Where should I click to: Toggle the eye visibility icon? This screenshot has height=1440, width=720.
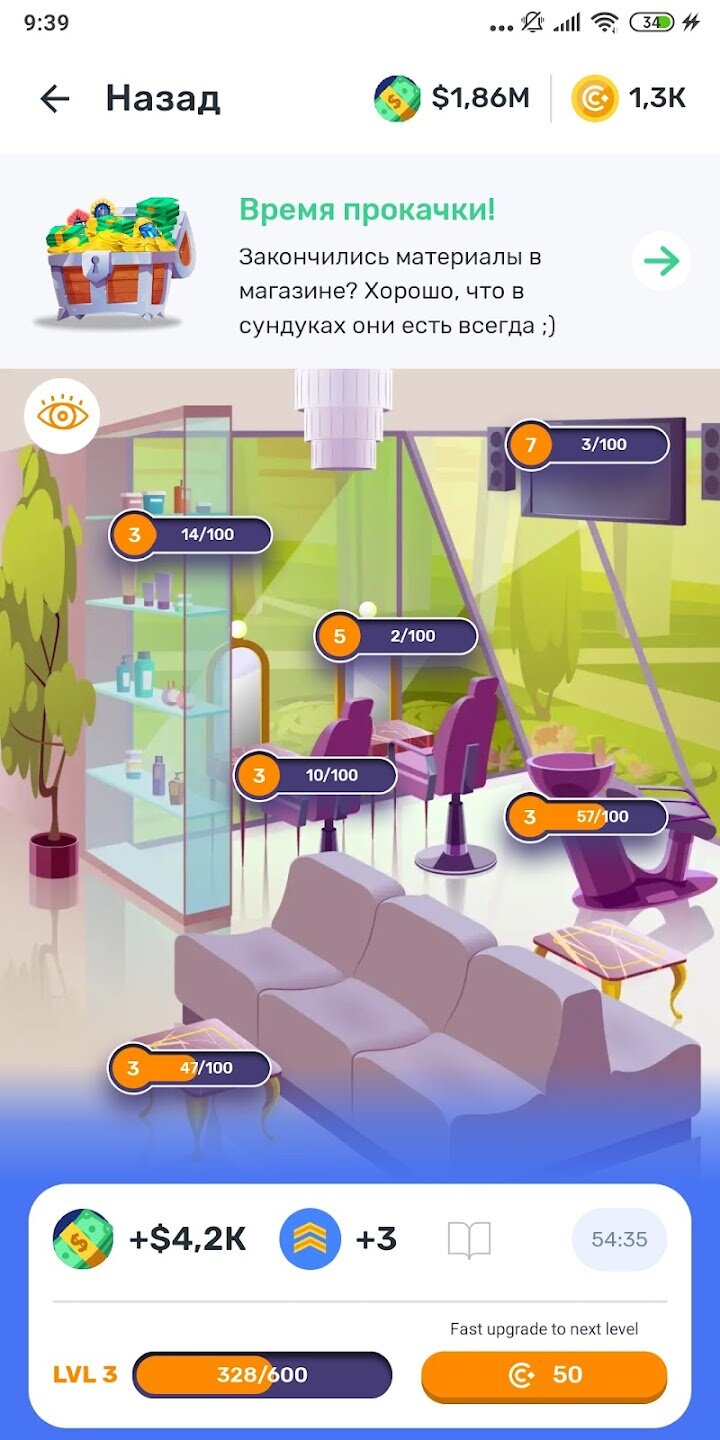click(63, 415)
